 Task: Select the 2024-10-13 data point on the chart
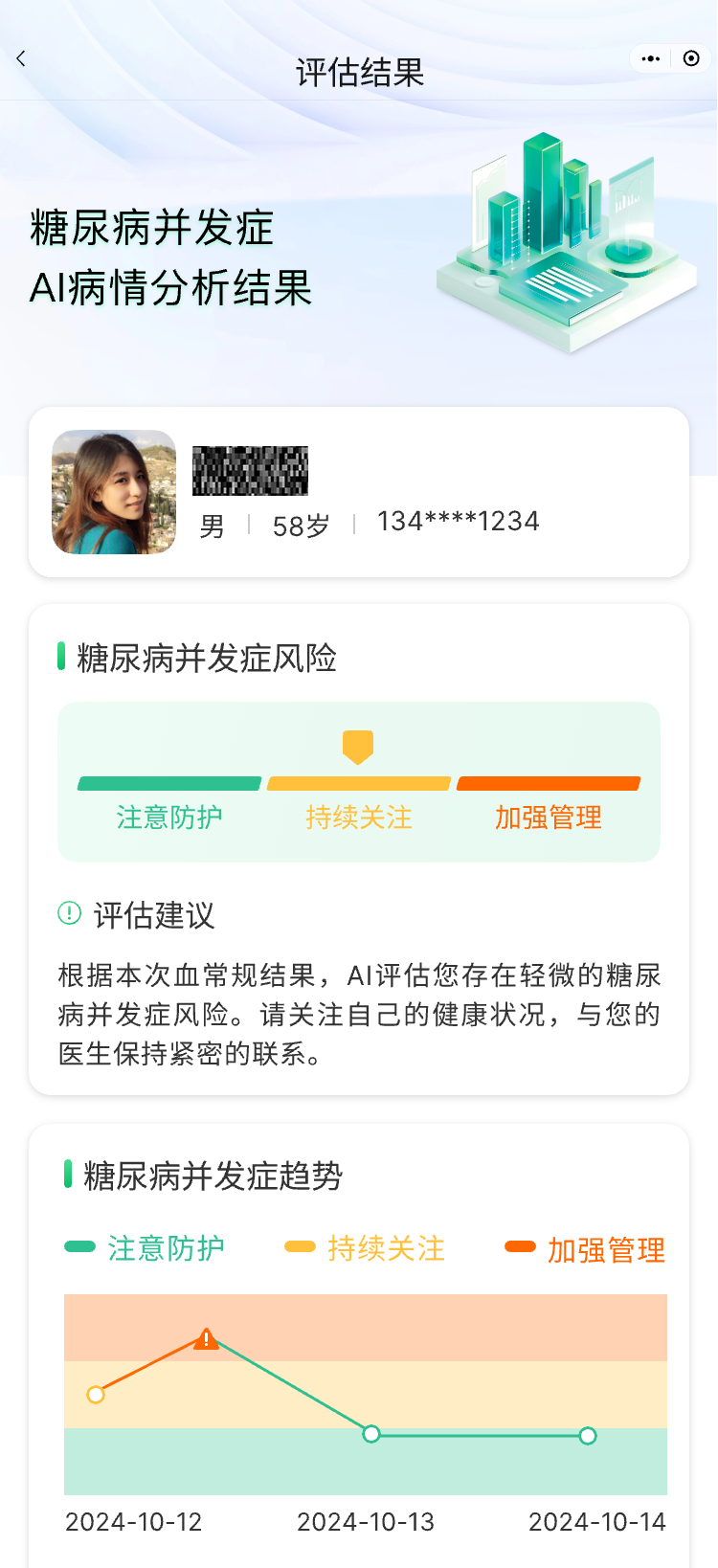(x=371, y=1434)
